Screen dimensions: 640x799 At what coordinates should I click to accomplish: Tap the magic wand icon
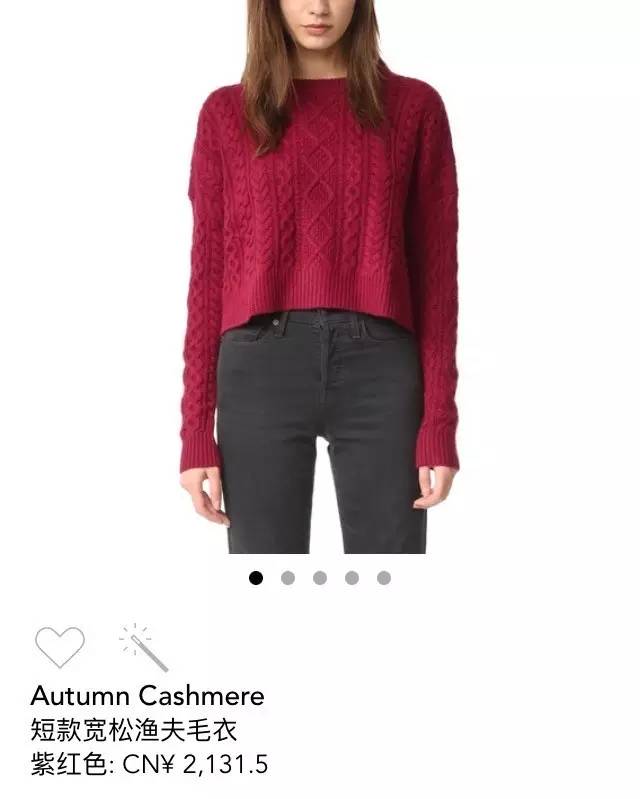coord(143,647)
